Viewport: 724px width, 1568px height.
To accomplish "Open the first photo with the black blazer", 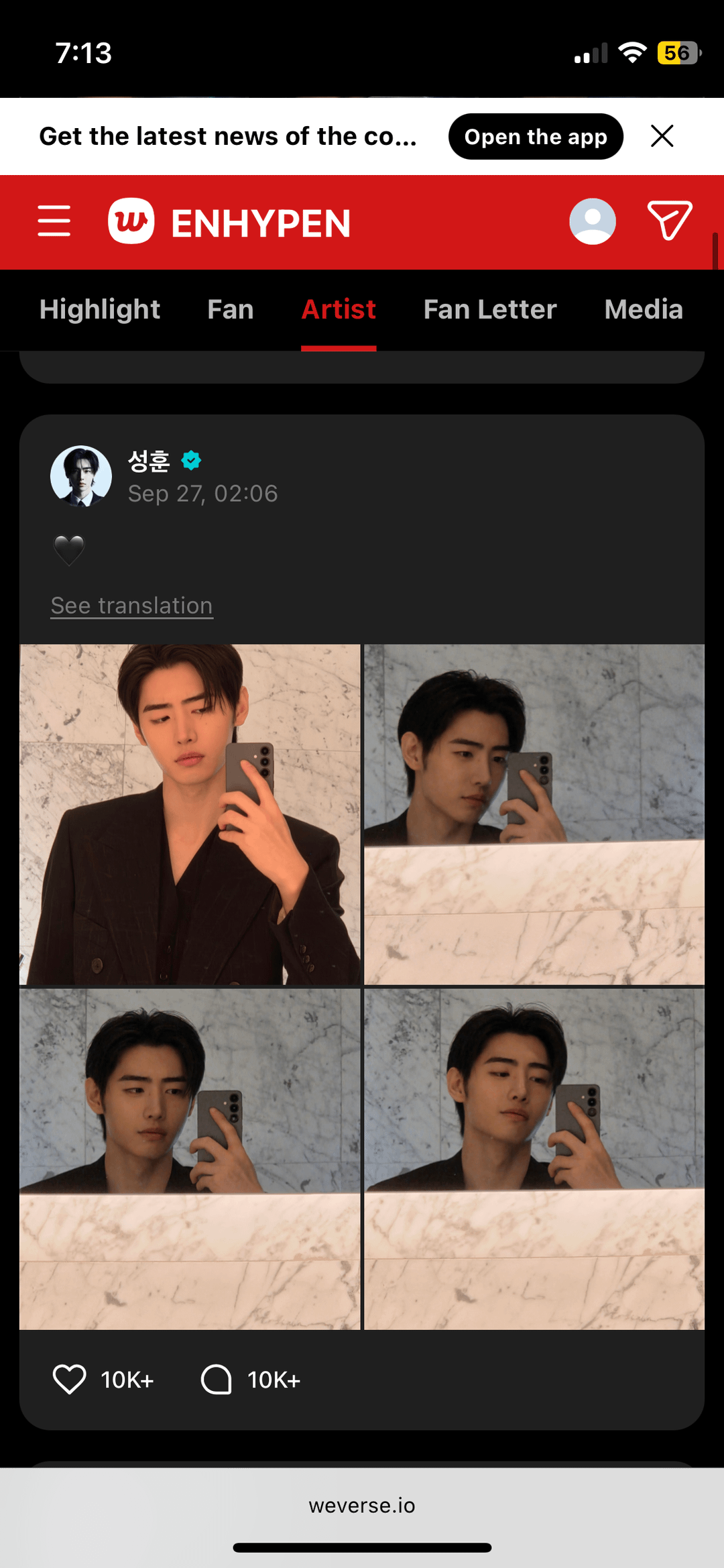I will tap(190, 814).
